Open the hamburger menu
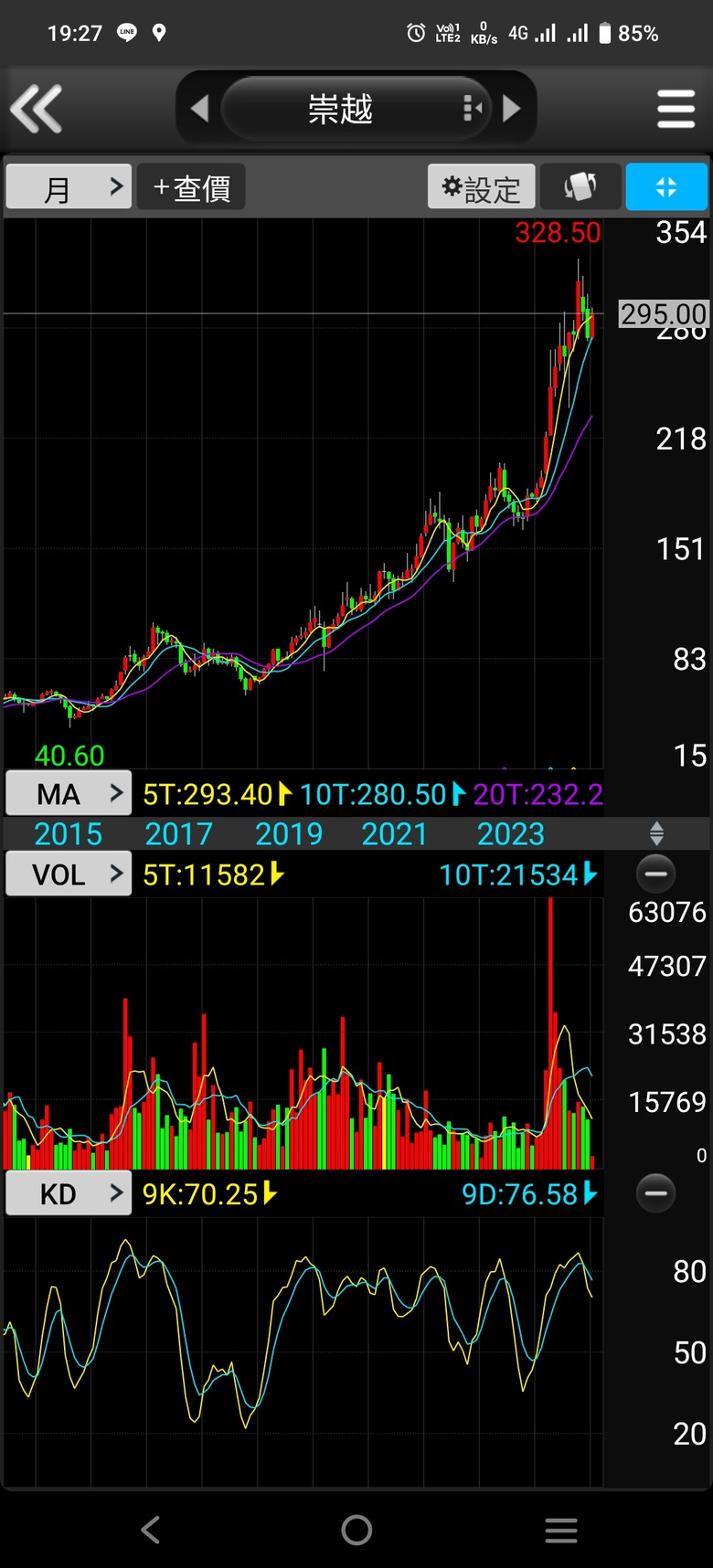Image resolution: width=713 pixels, height=1568 pixels. point(676,109)
